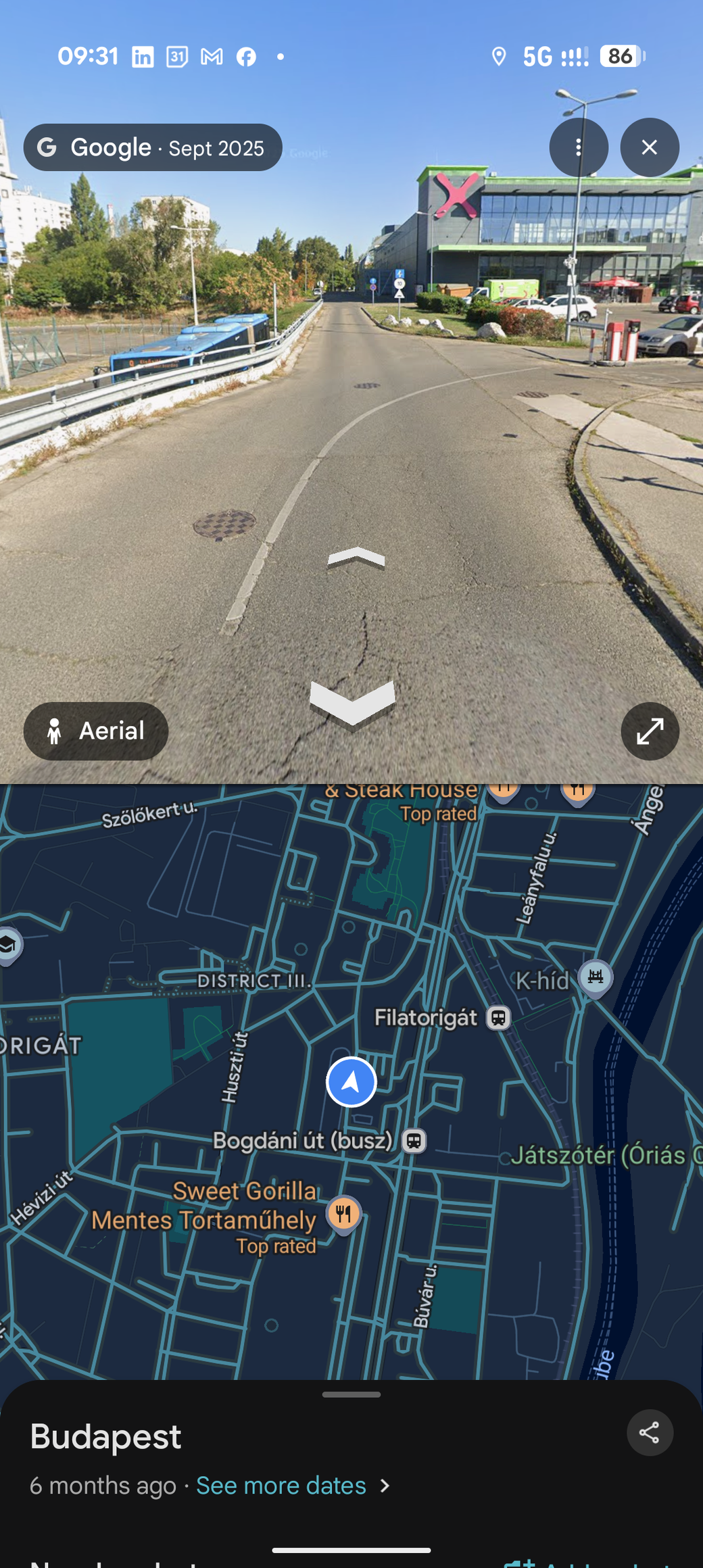This screenshot has height=1568, width=703.
Task: Open the three-dot overflow menu
Action: [579, 147]
